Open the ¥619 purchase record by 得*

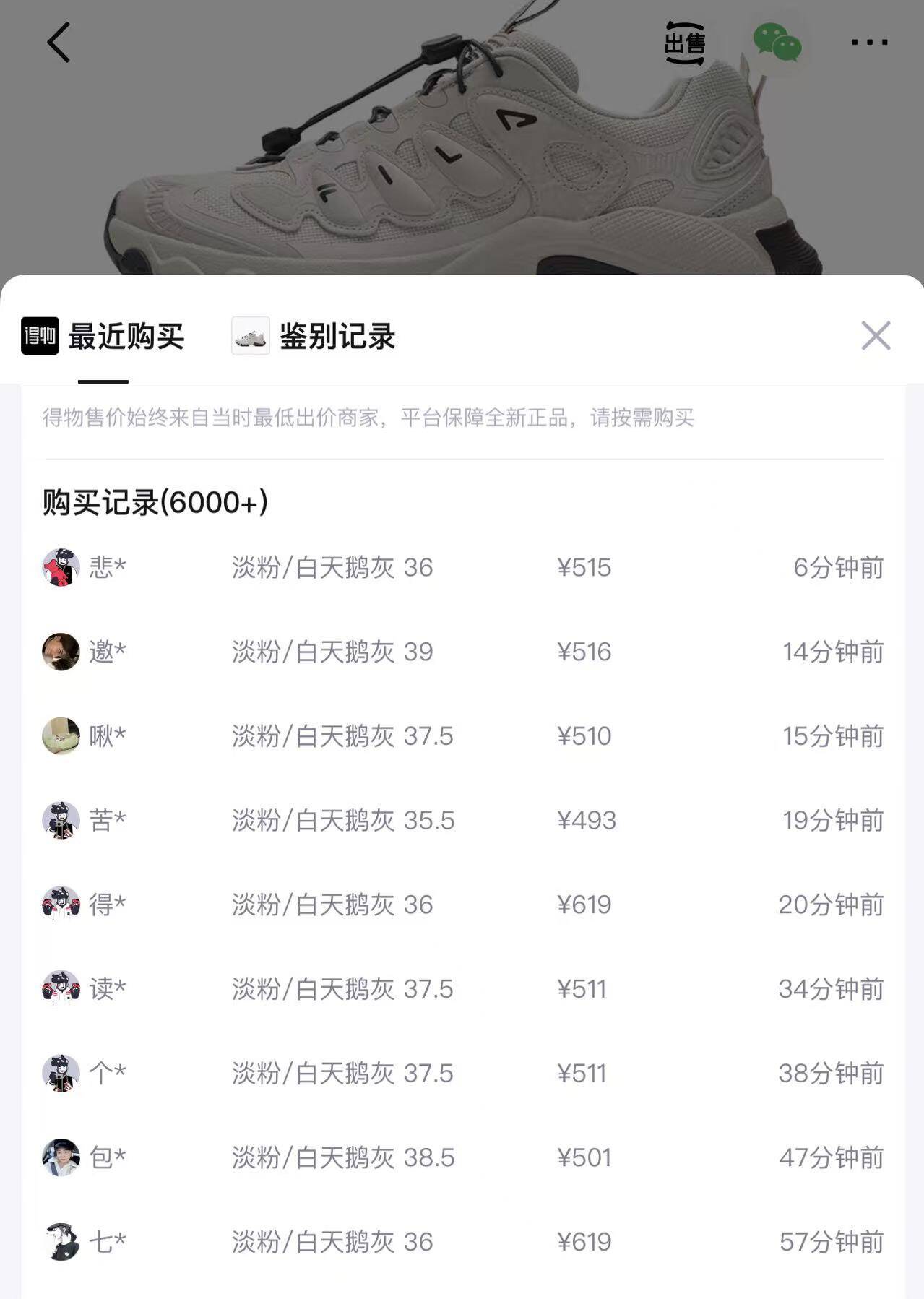pyautogui.click(x=462, y=905)
